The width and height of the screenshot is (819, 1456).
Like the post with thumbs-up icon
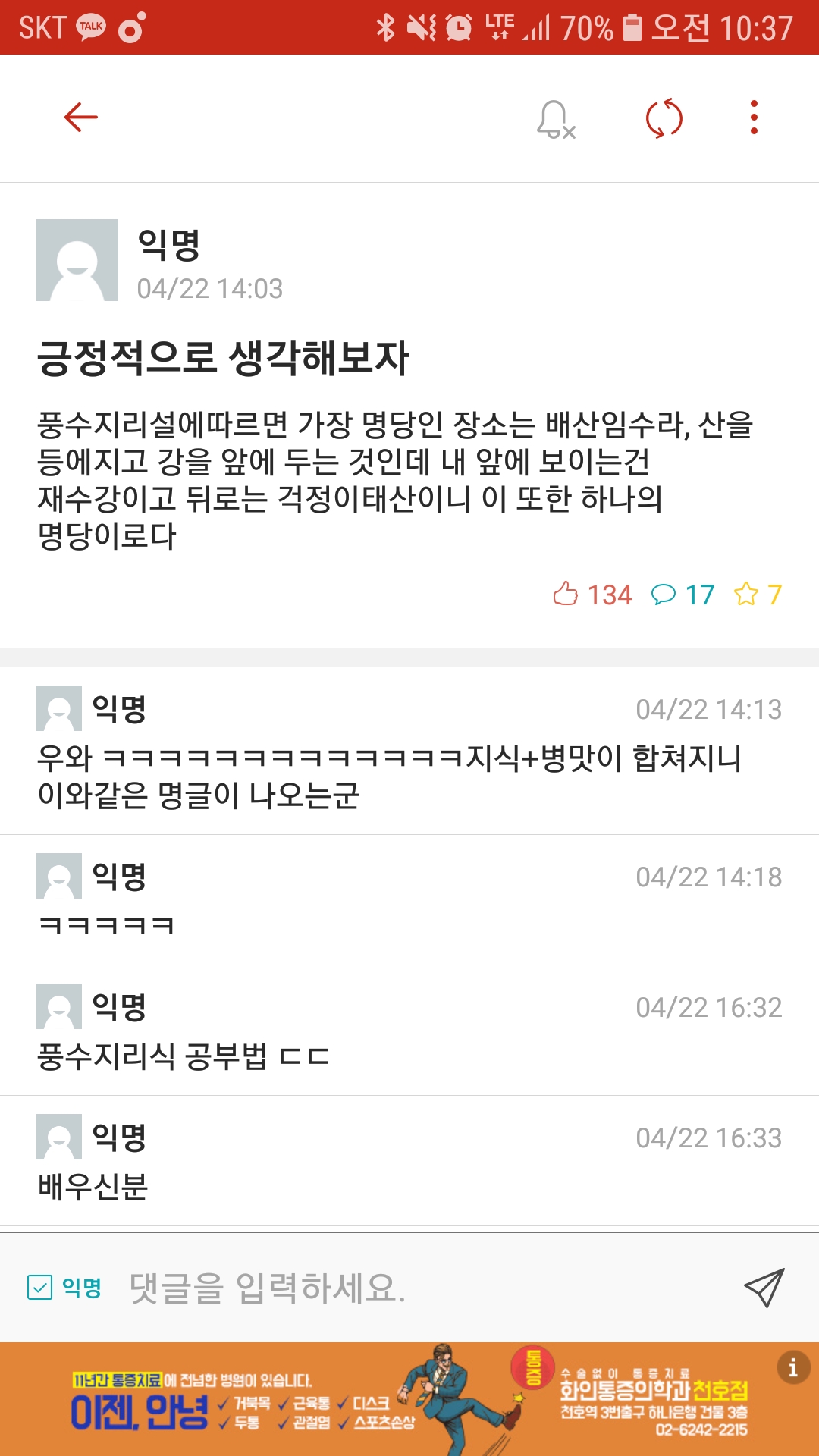coord(566,594)
